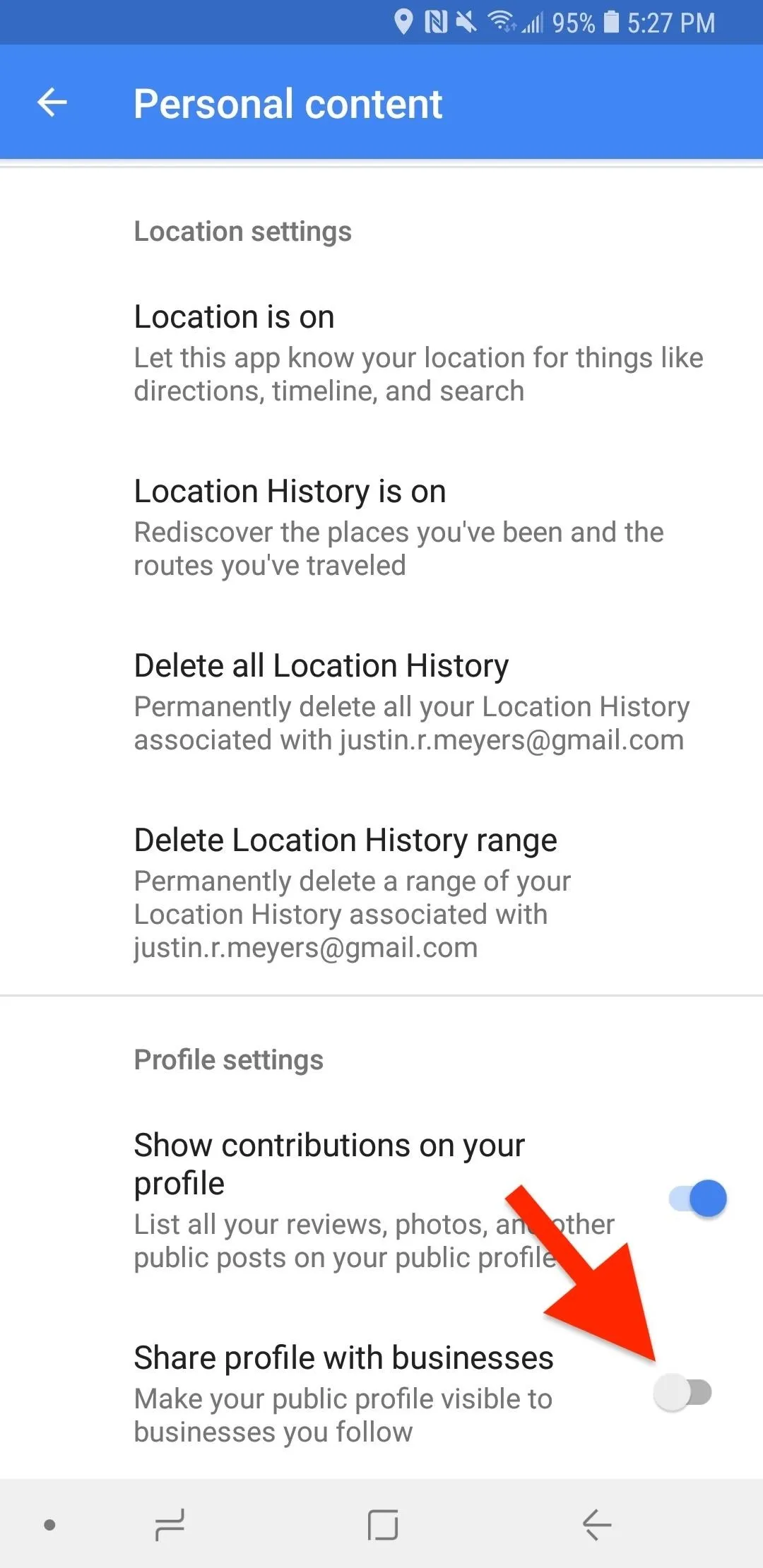Screen dimensions: 763x1568
Task: Open Delete Location History range
Action: pyautogui.click(x=381, y=892)
